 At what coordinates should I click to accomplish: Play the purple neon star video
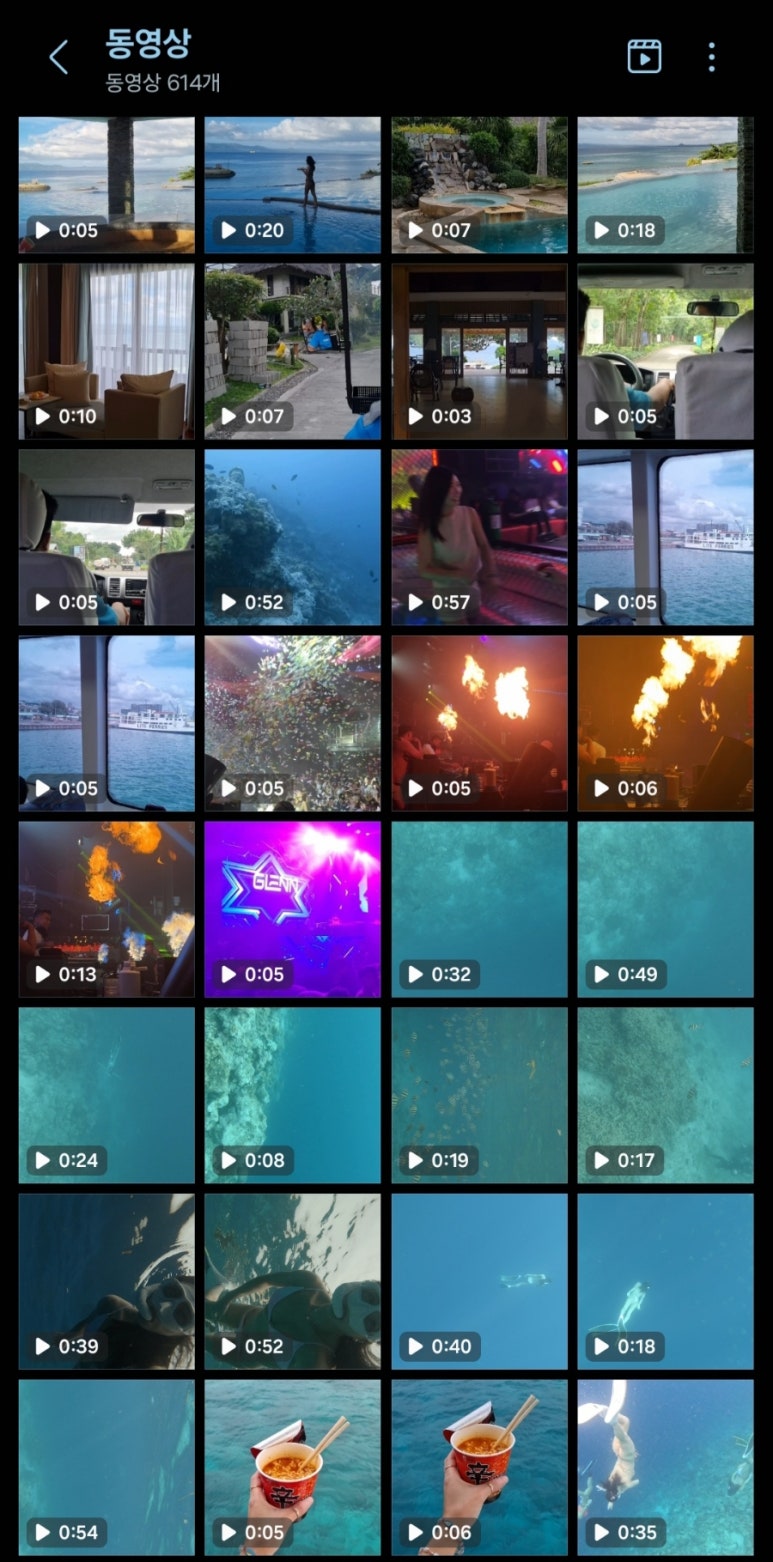[x=292, y=909]
